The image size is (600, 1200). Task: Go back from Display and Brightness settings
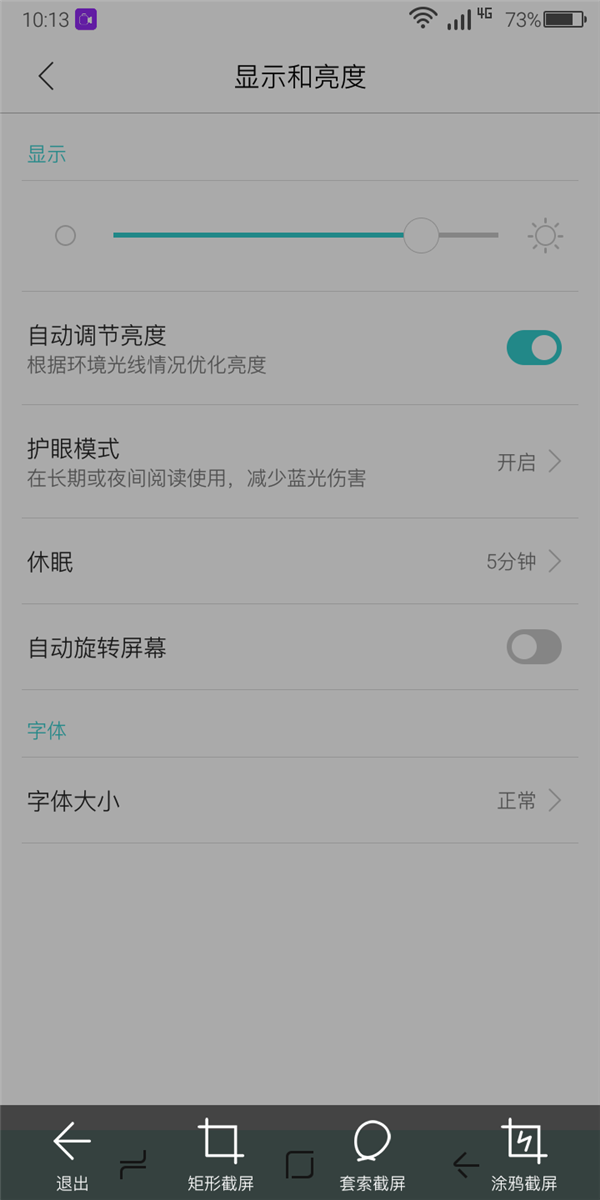click(46, 77)
